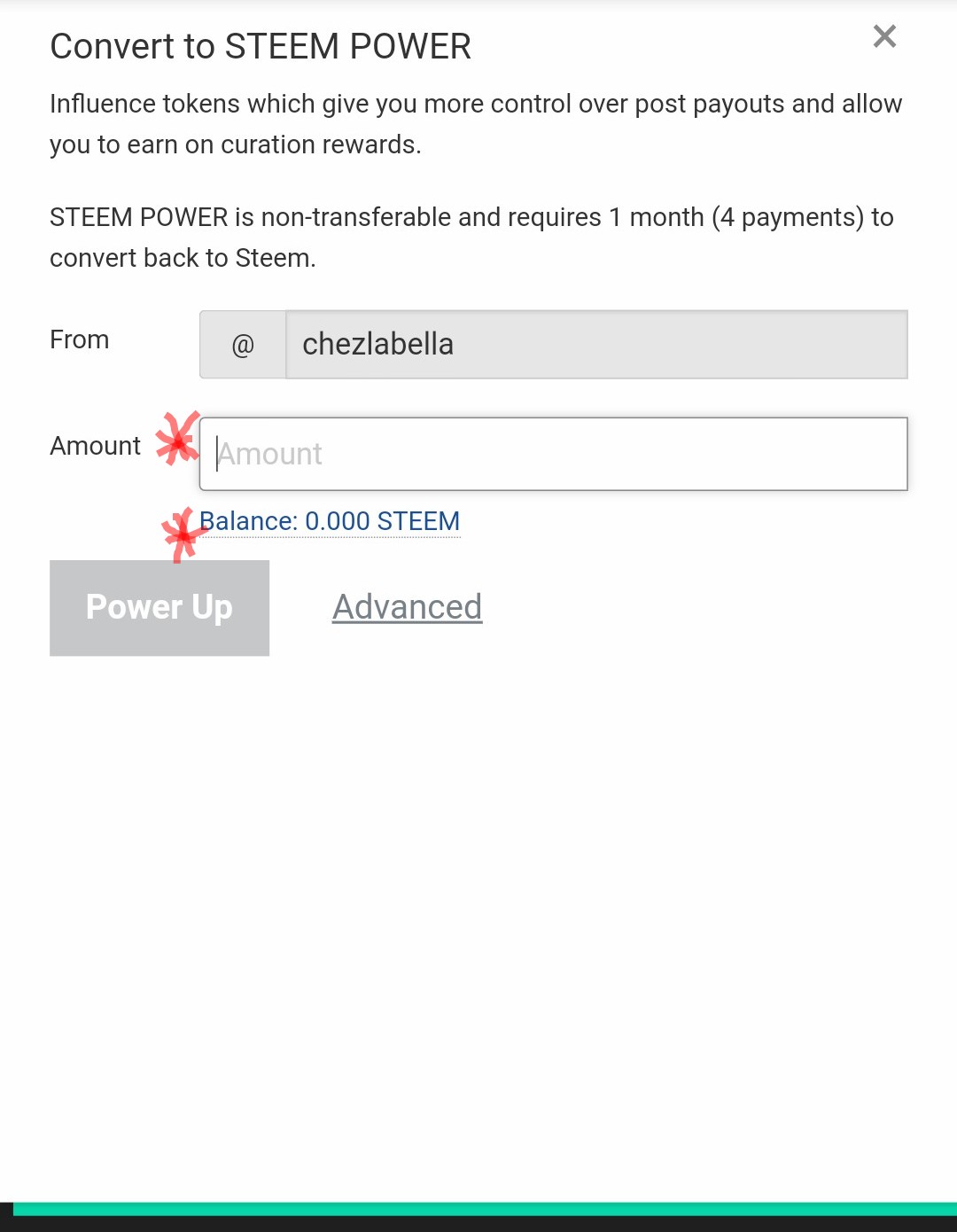Tap the Power Up button
This screenshot has height=1232, width=957.
click(x=159, y=608)
